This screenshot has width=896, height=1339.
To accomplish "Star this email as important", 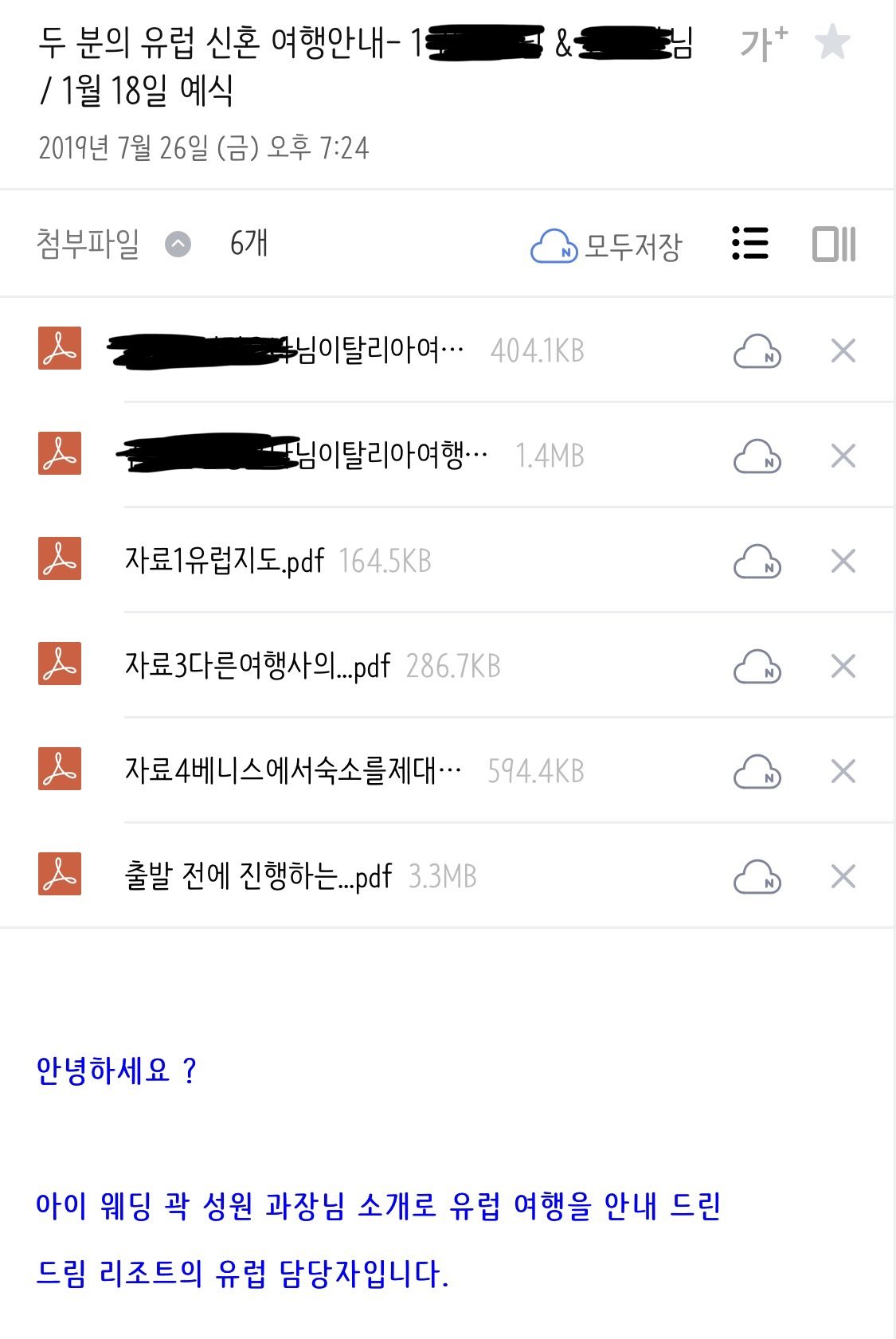I will 833,43.
